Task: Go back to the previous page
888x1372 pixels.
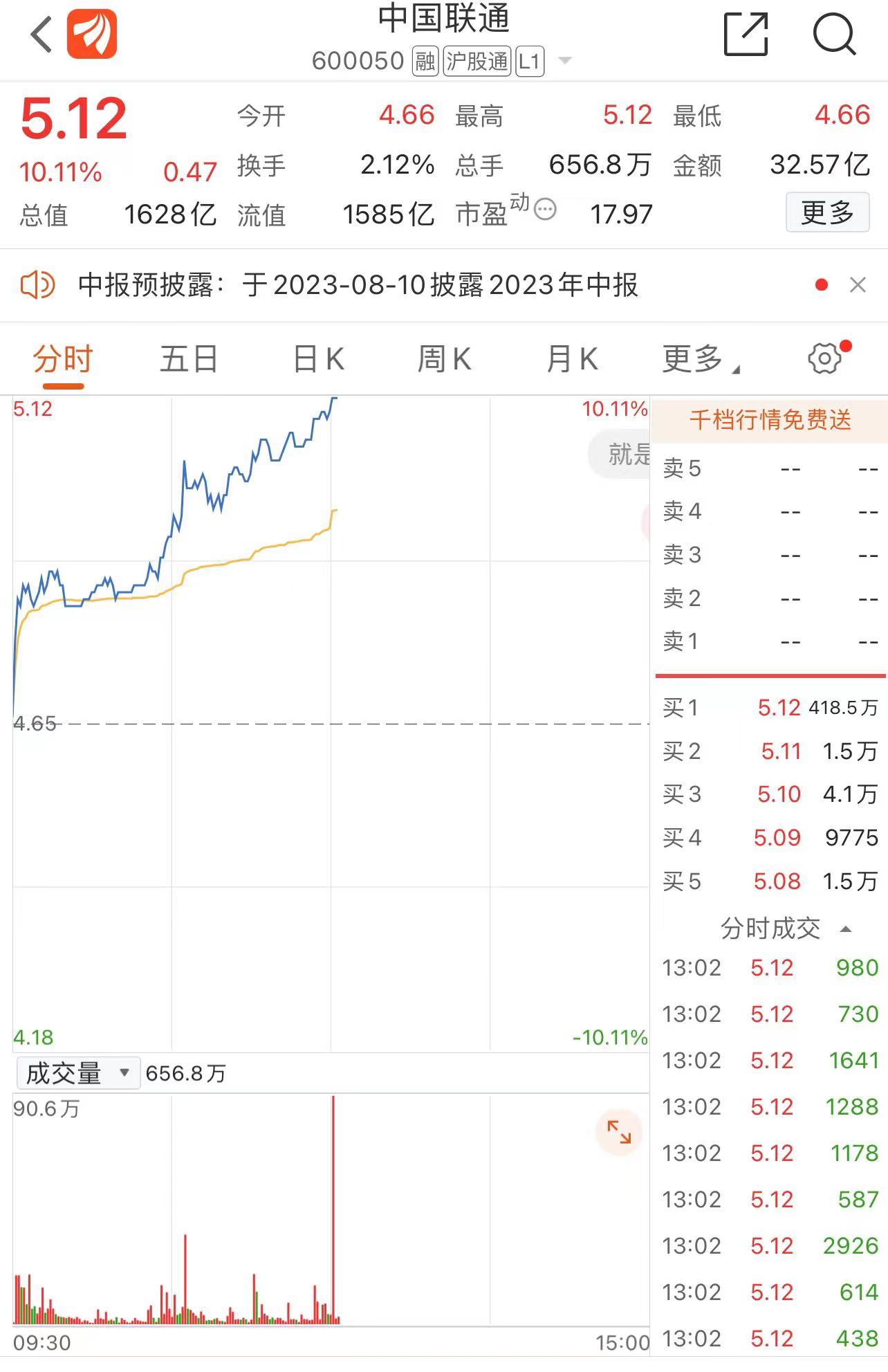Action: tap(41, 35)
